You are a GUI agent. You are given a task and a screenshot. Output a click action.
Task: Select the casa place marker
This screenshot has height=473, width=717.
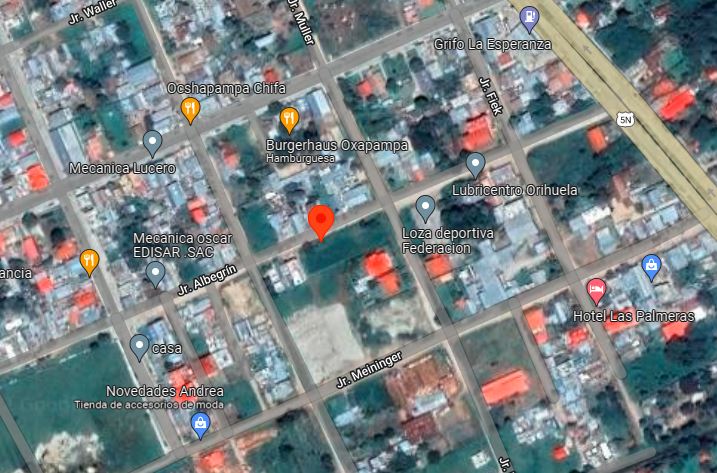[140, 347]
